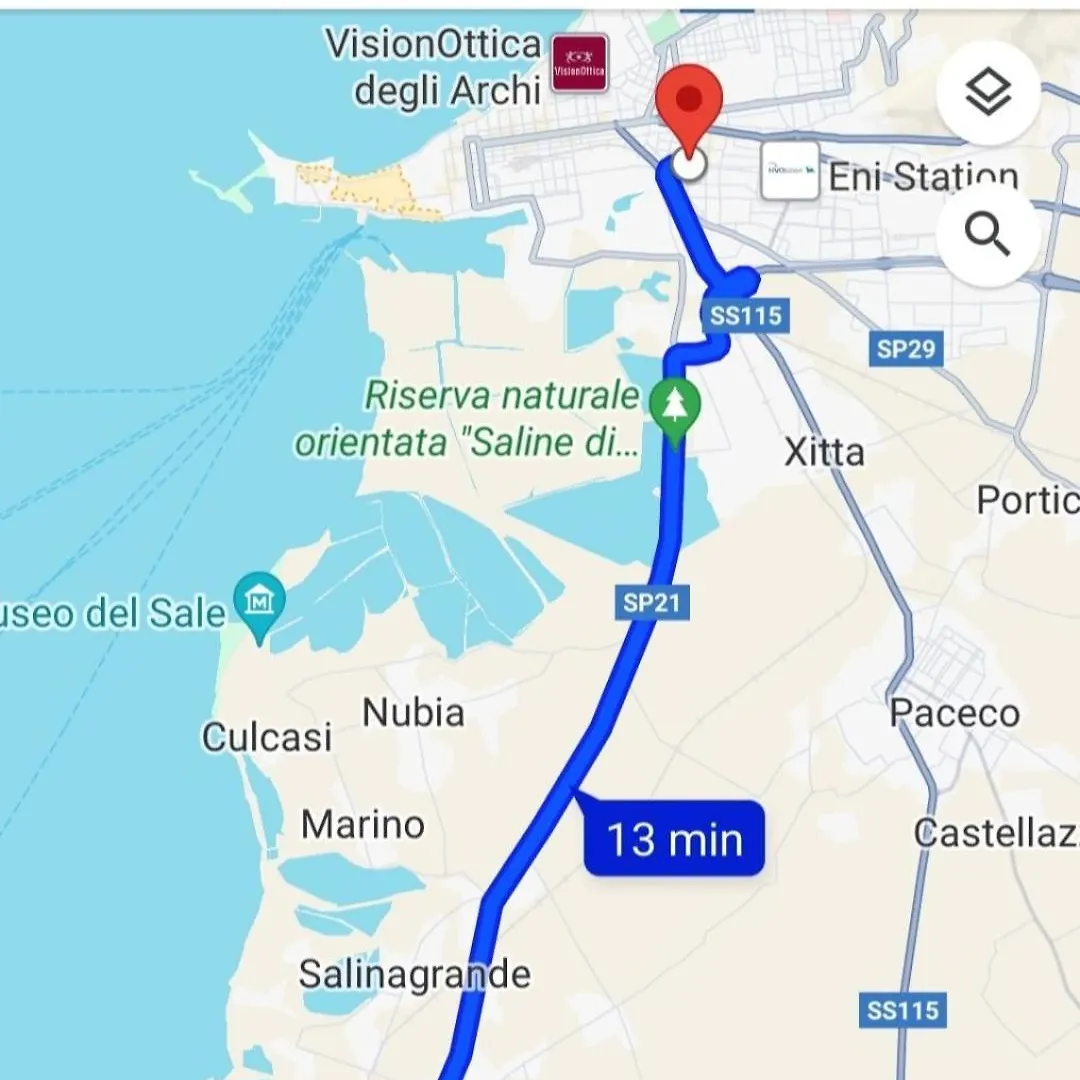This screenshot has width=1080, height=1080.
Task: Open Riserva naturale orientata Saline marker
Action: coord(675,408)
